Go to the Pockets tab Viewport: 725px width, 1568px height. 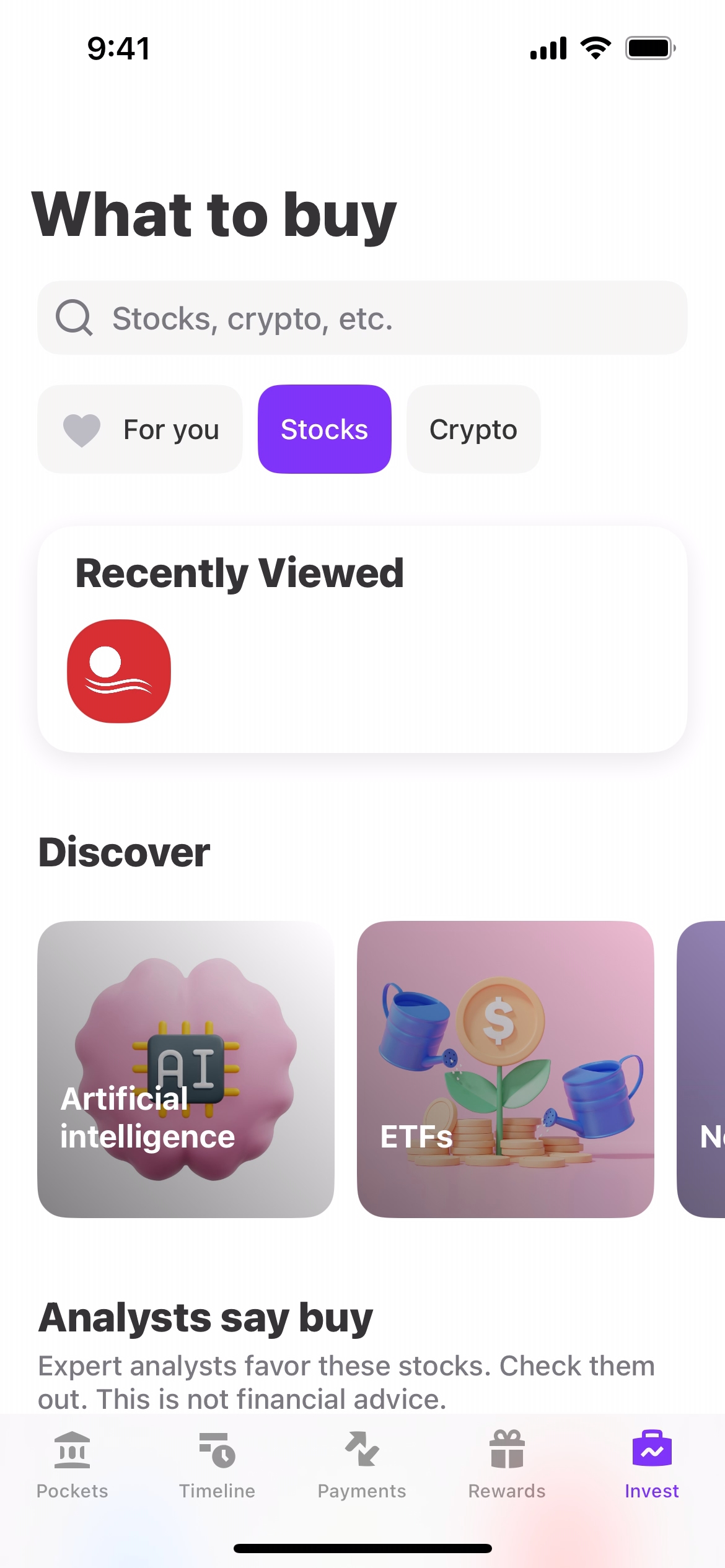[72, 1465]
